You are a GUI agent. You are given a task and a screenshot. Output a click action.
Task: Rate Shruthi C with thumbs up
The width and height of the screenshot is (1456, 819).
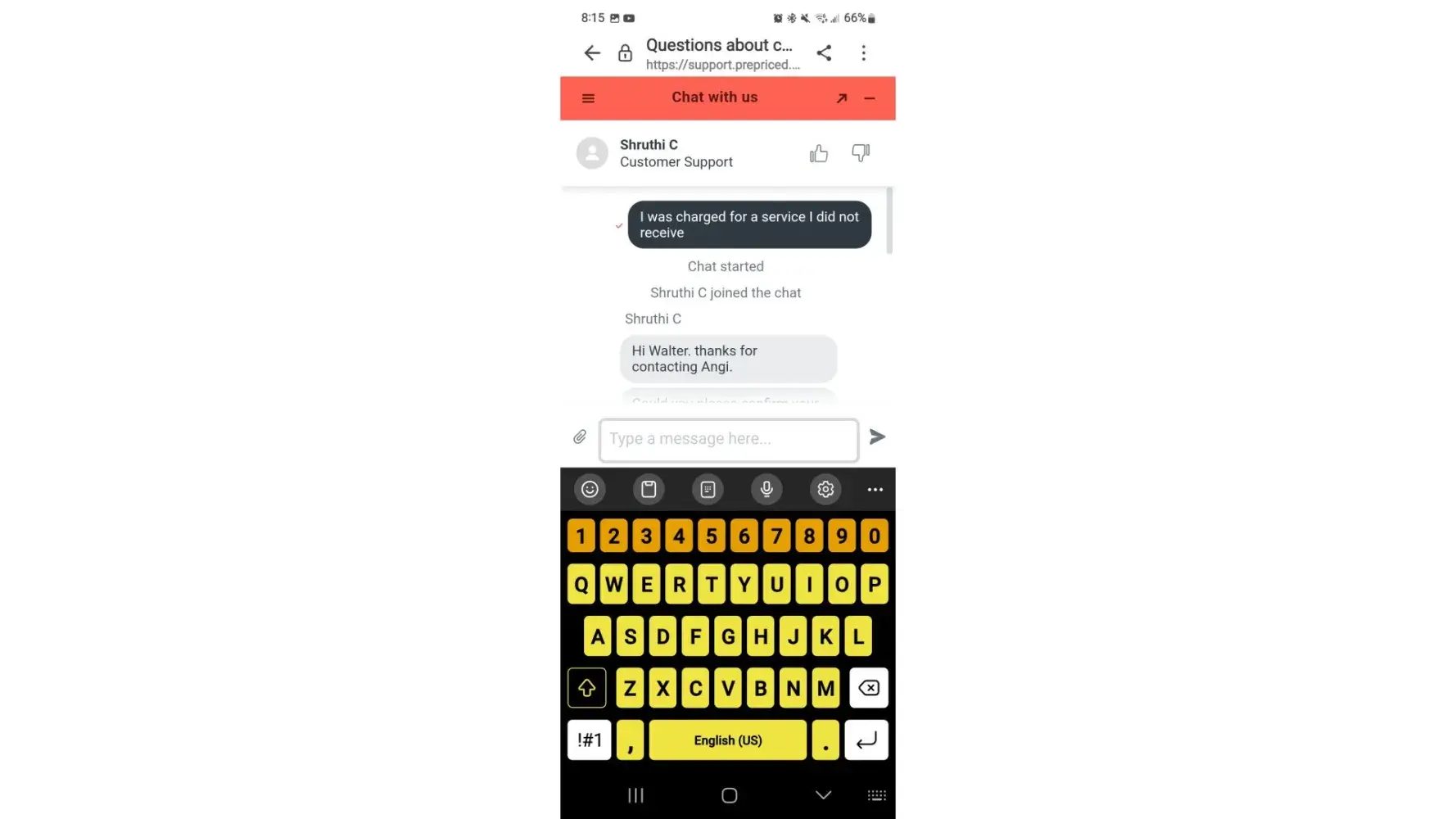[818, 153]
